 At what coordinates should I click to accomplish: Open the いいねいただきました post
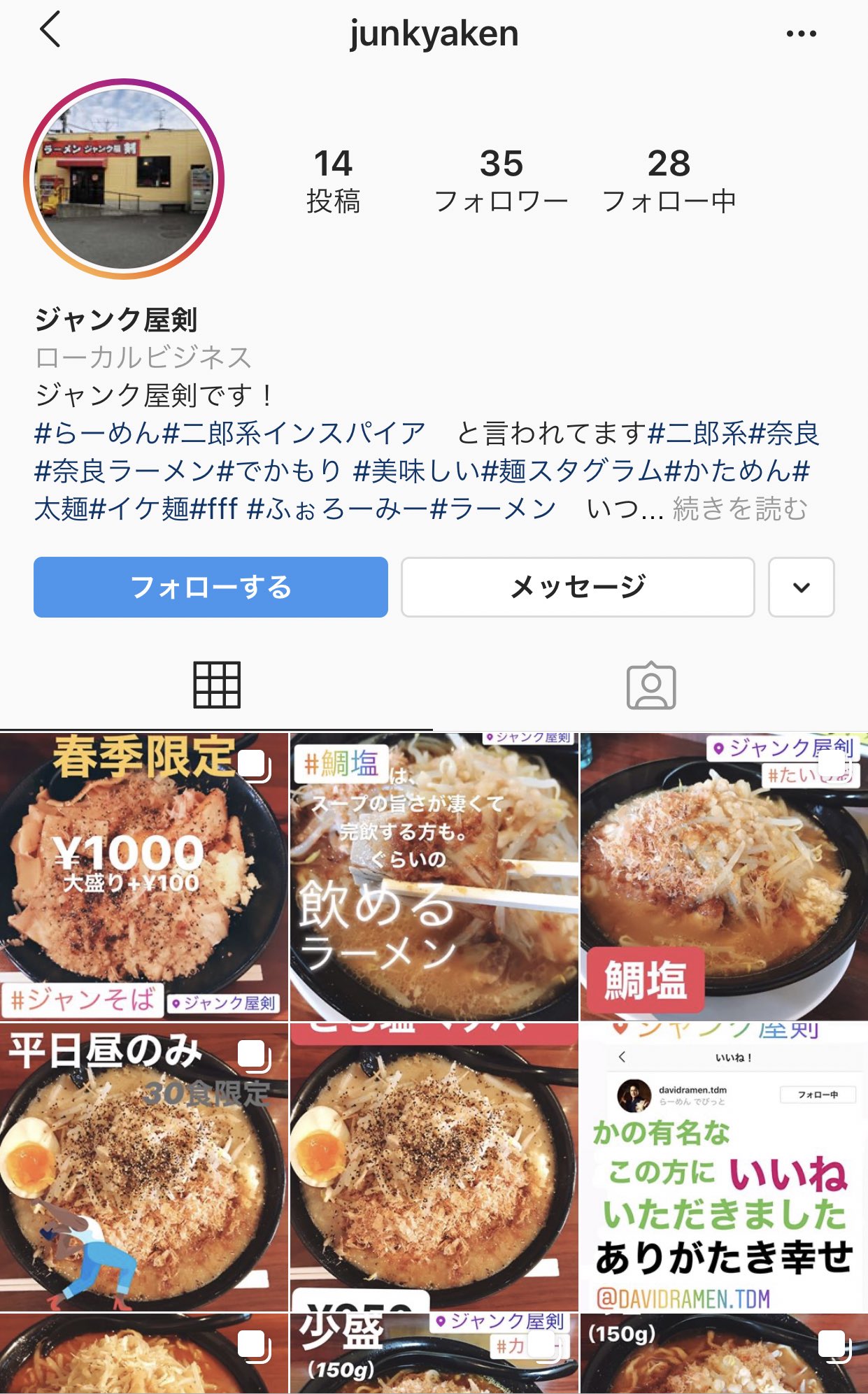point(724,1167)
